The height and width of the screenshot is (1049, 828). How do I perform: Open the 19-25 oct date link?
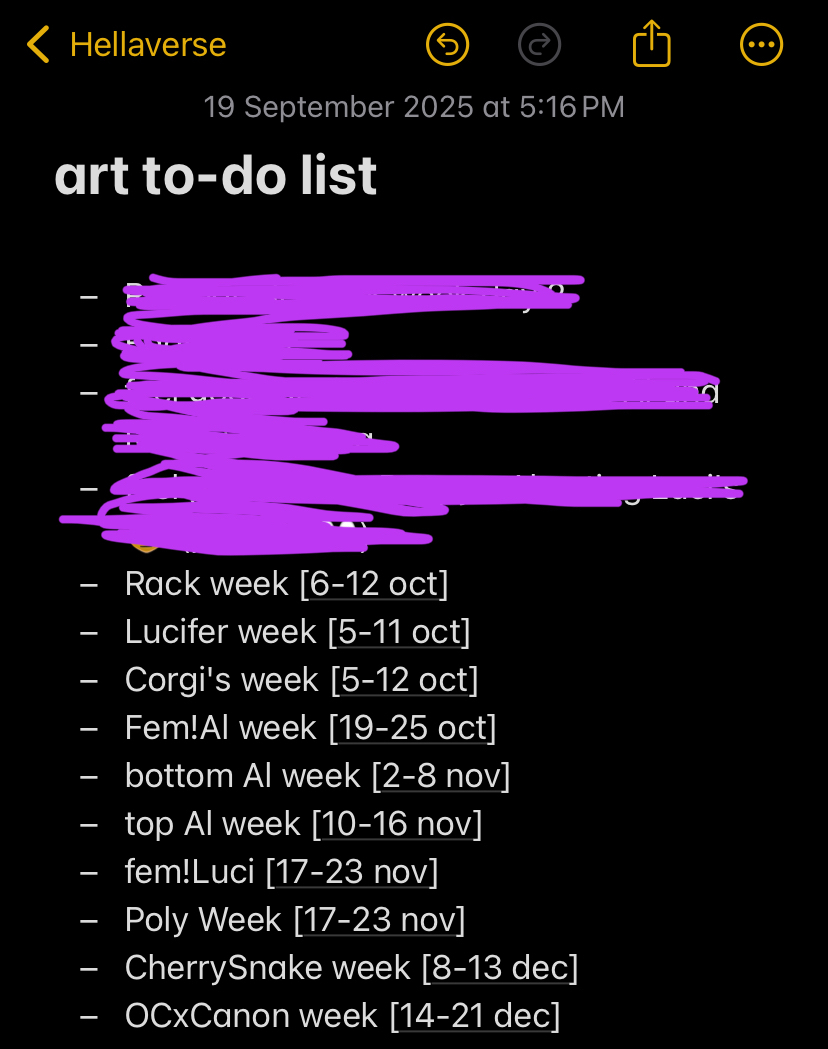(413, 728)
